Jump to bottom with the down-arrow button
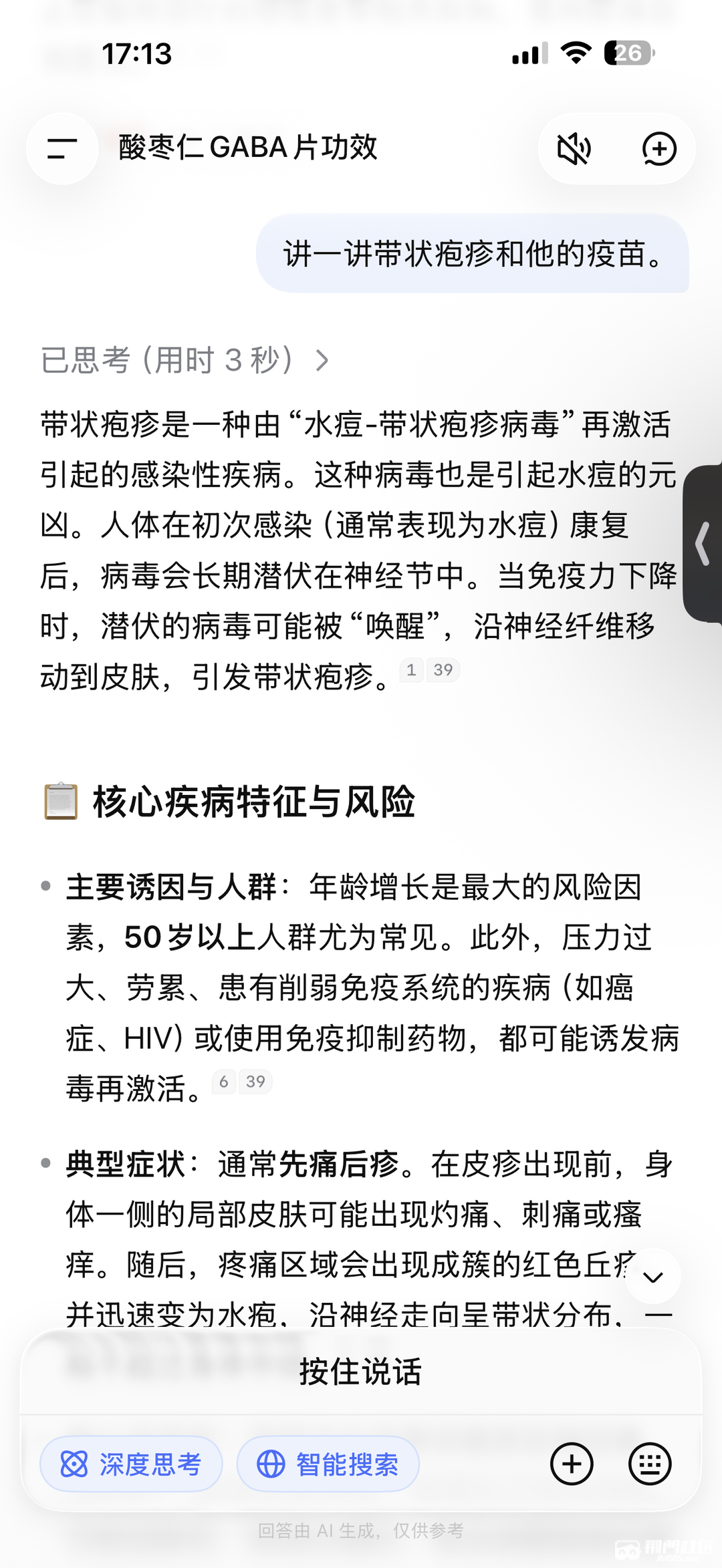722x1568 pixels. [x=652, y=1277]
